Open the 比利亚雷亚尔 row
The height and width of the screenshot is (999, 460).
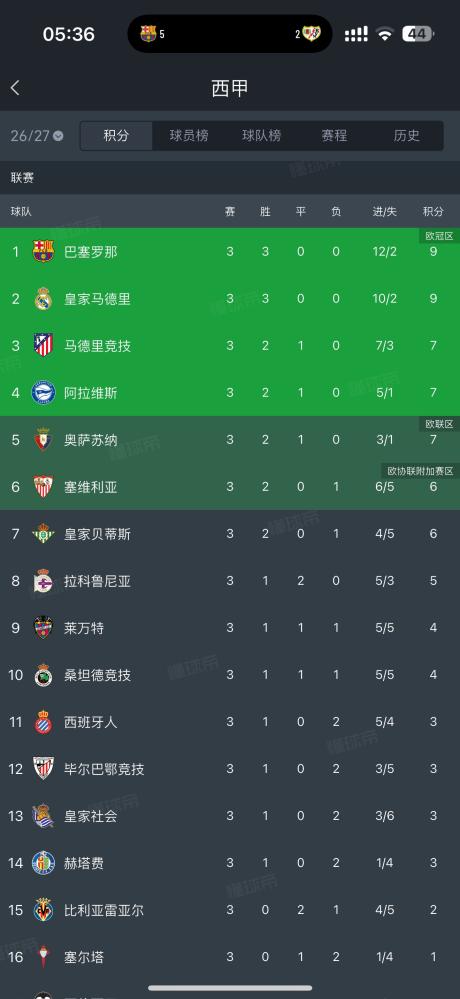(x=230, y=910)
